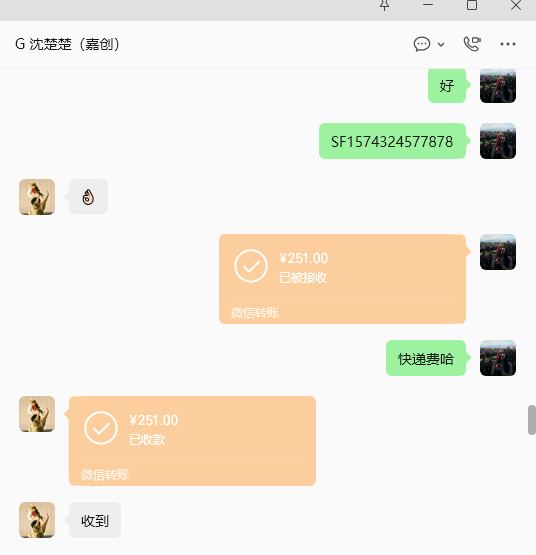The image size is (536, 555).
Task: Pin the chat window on top
Action: [384, 5]
